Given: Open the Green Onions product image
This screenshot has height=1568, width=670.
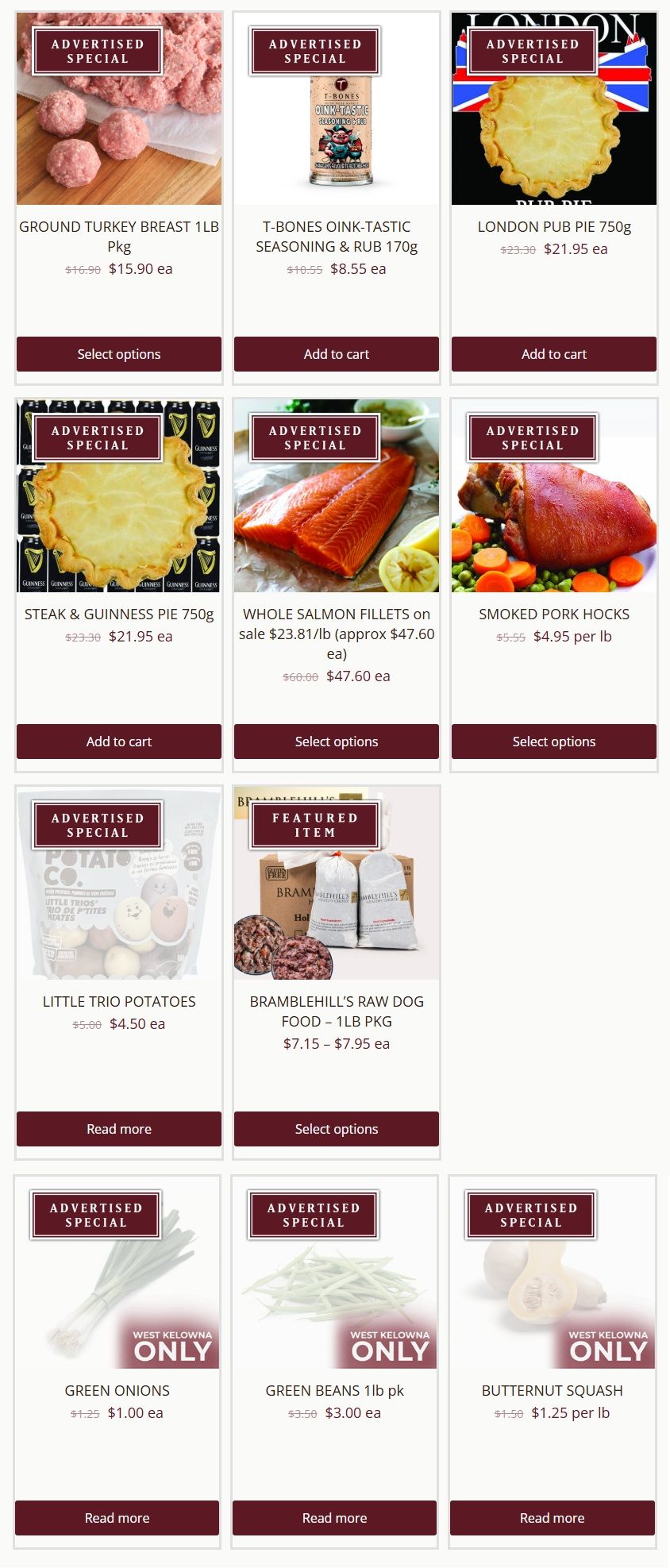Looking at the screenshot, I should (x=117, y=1302).
